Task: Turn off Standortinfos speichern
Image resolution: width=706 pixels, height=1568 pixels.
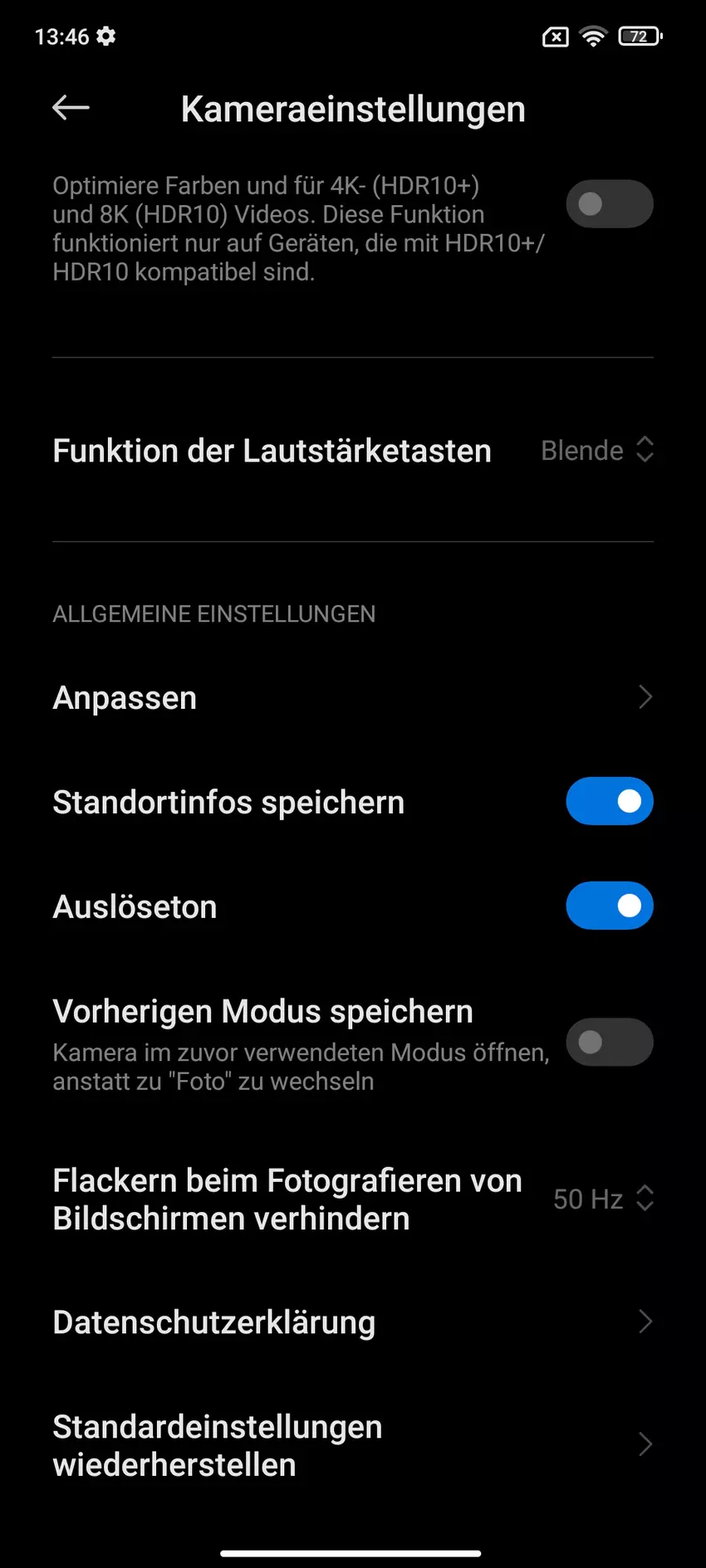Action: coord(609,801)
